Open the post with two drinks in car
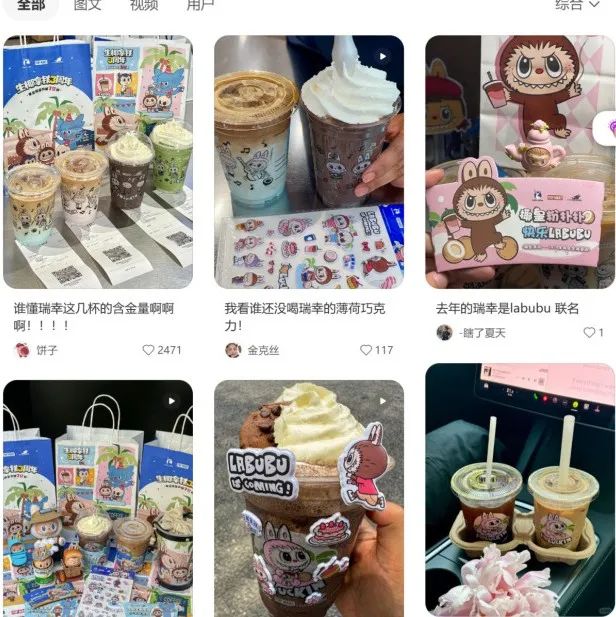Image resolution: width=616 pixels, height=617 pixels. [520, 490]
